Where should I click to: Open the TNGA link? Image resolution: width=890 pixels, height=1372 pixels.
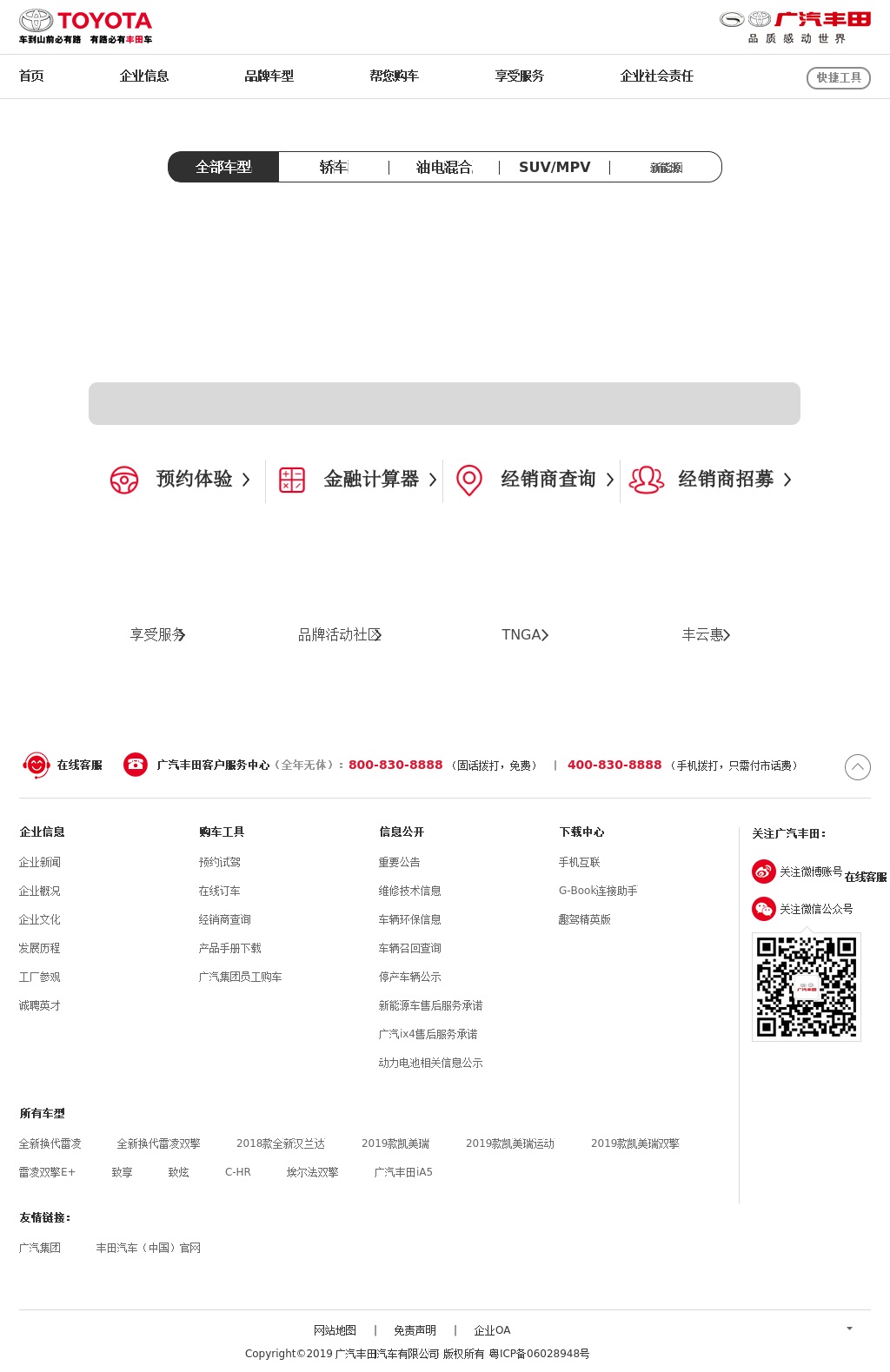click(524, 635)
